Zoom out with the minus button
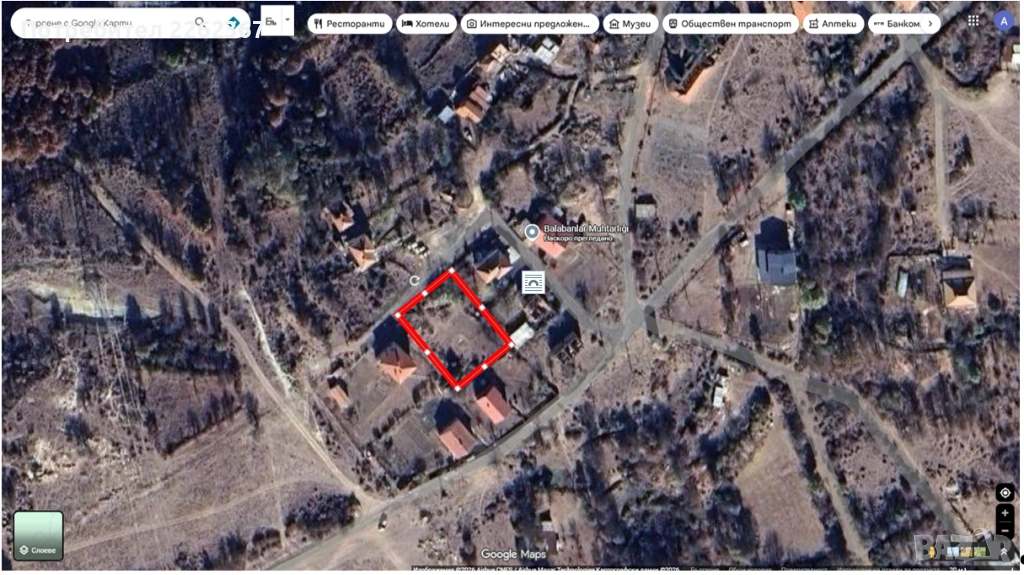Viewport: 1024px width, 575px height. coord(1004,531)
